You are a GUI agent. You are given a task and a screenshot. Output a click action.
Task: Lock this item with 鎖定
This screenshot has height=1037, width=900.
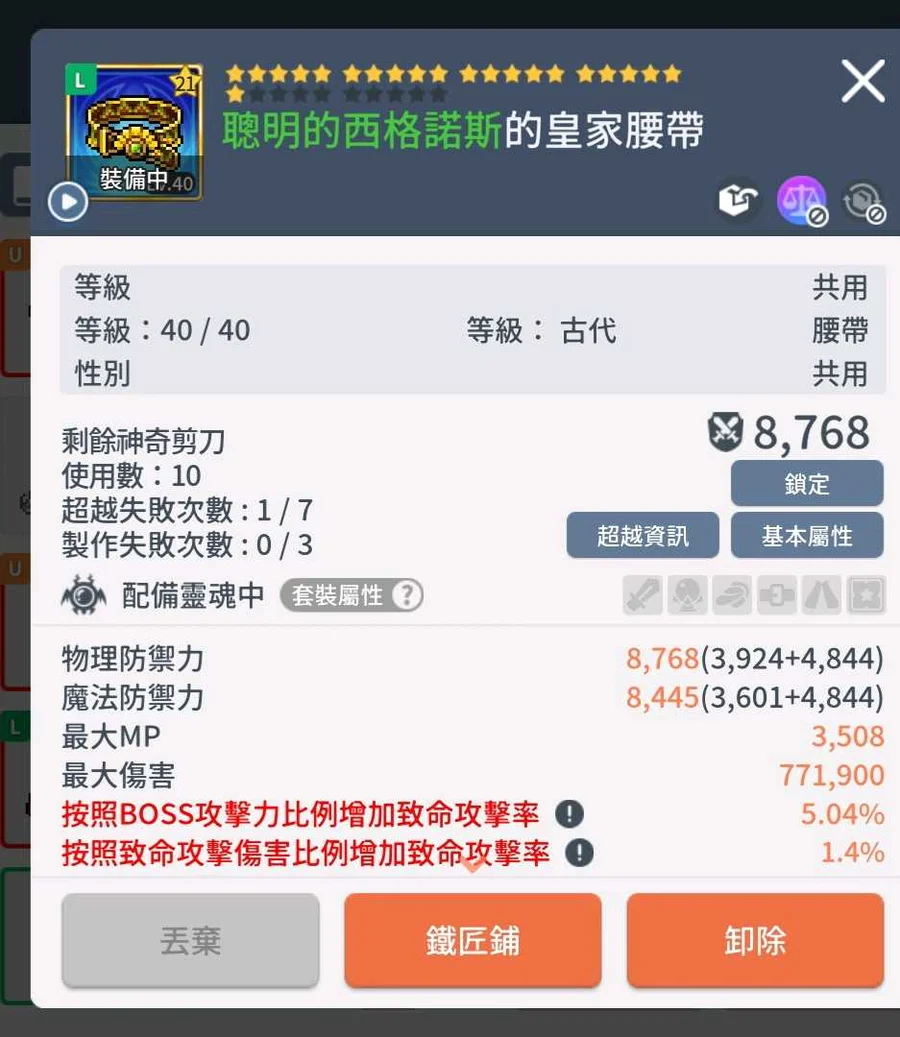coord(807,484)
